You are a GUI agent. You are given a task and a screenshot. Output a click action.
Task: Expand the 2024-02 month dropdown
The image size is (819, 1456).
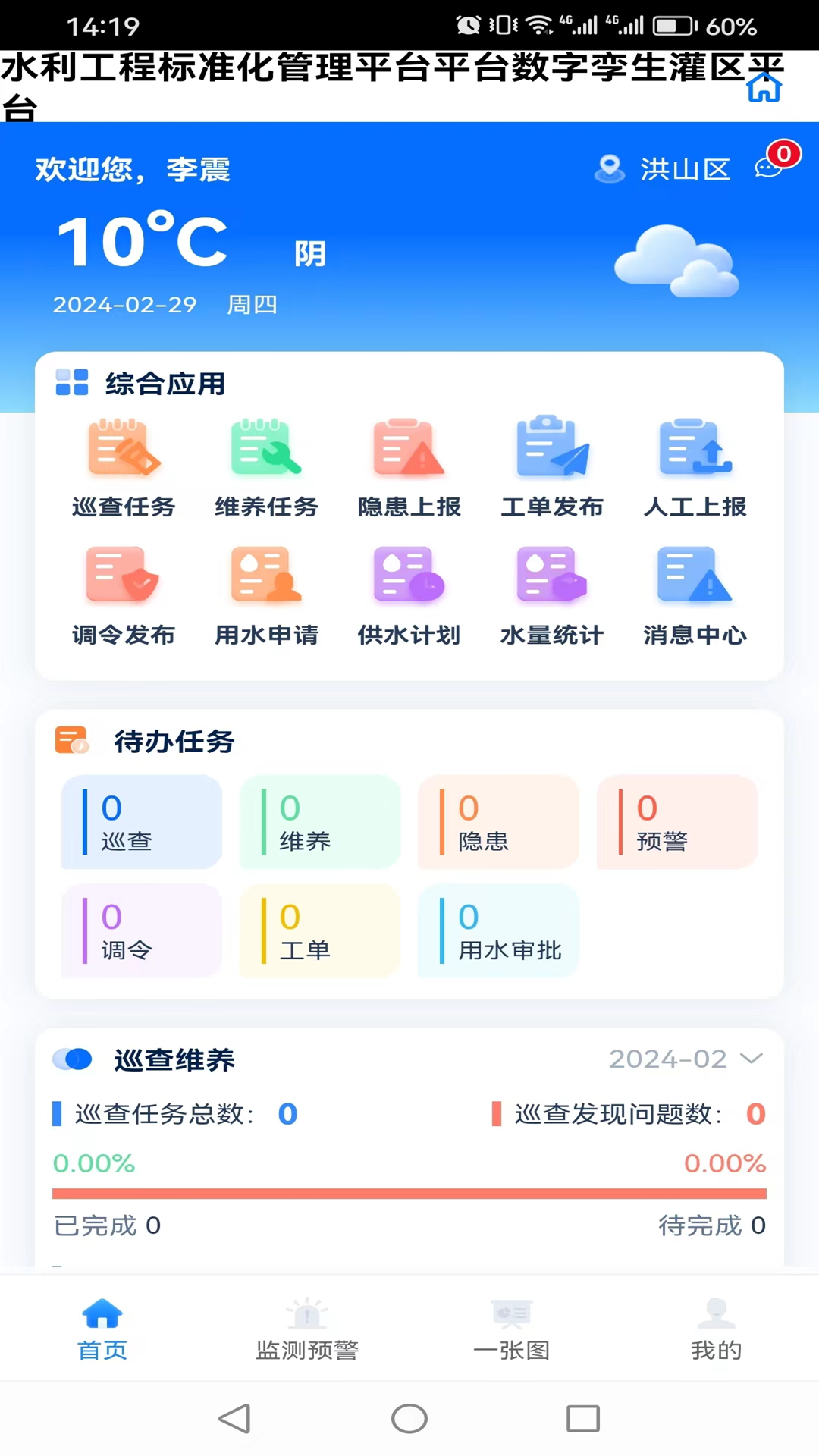[686, 1059]
